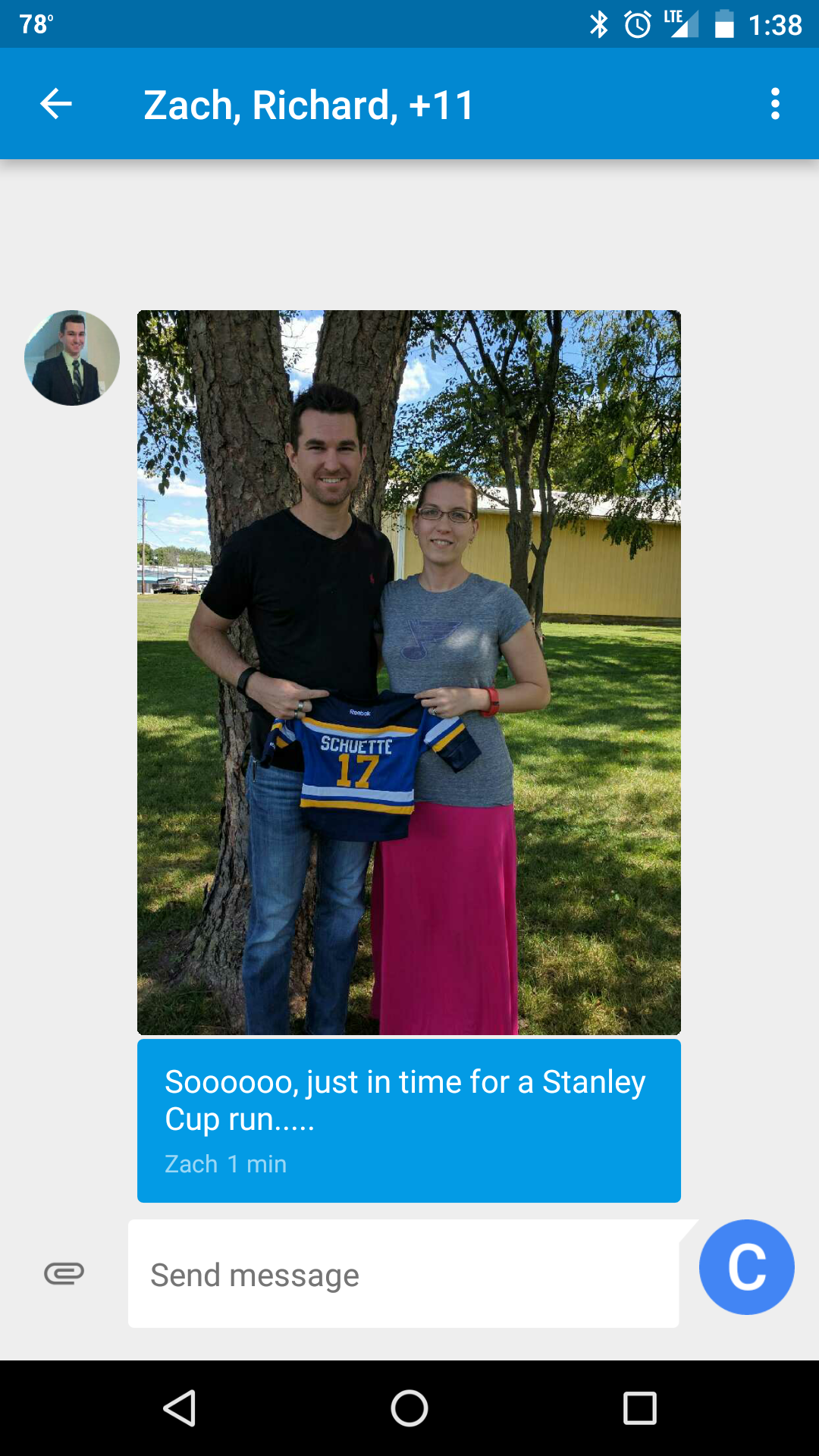Image resolution: width=819 pixels, height=1456 pixels.
Task: Open the photo Zach sent
Action: (409, 672)
